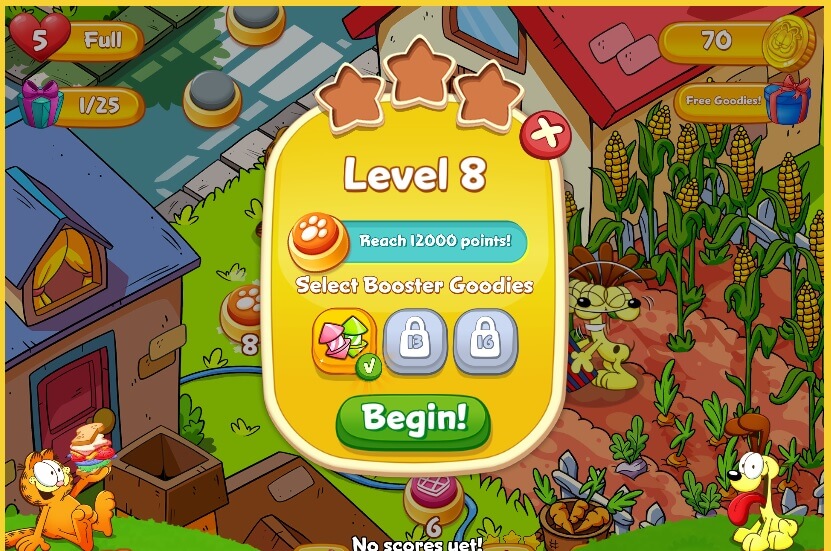Tap the locked booster marked 16
831x551 pixels.
486,340
